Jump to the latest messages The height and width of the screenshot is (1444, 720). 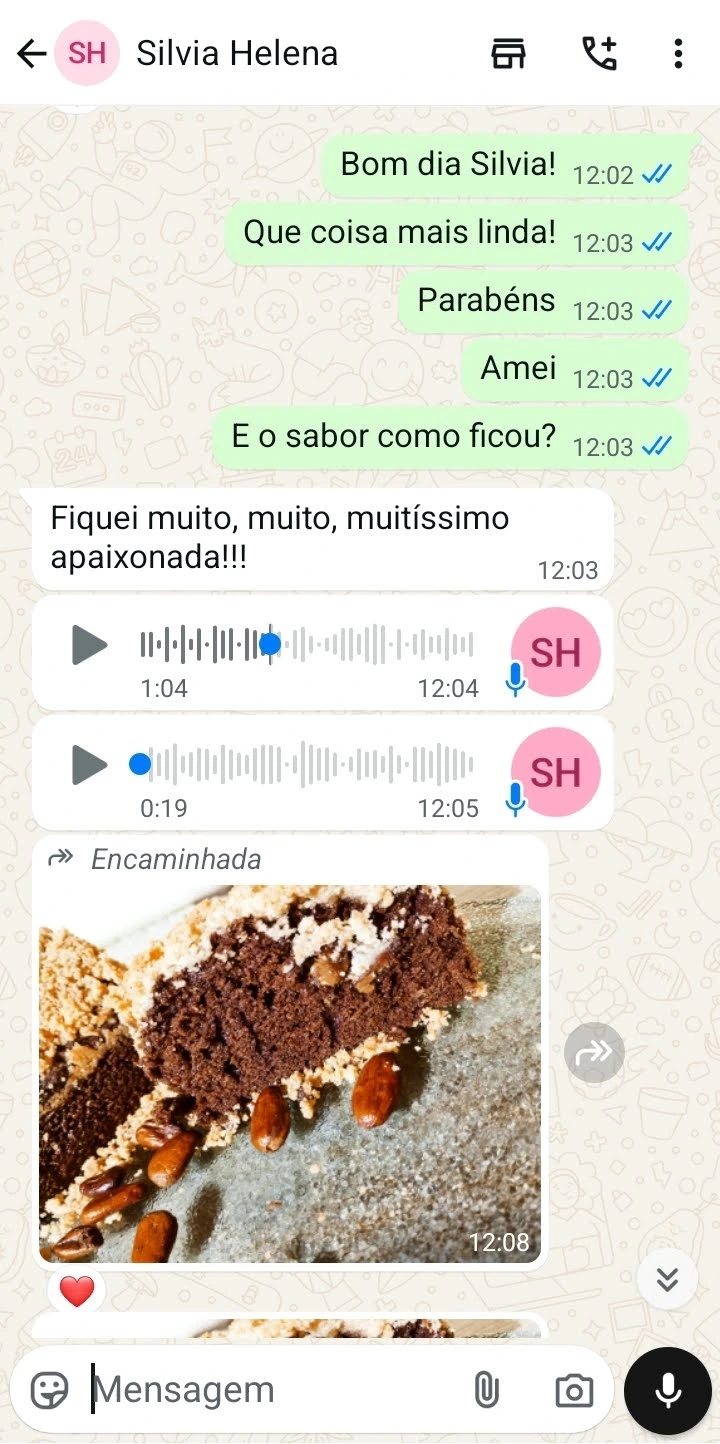tap(667, 1279)
